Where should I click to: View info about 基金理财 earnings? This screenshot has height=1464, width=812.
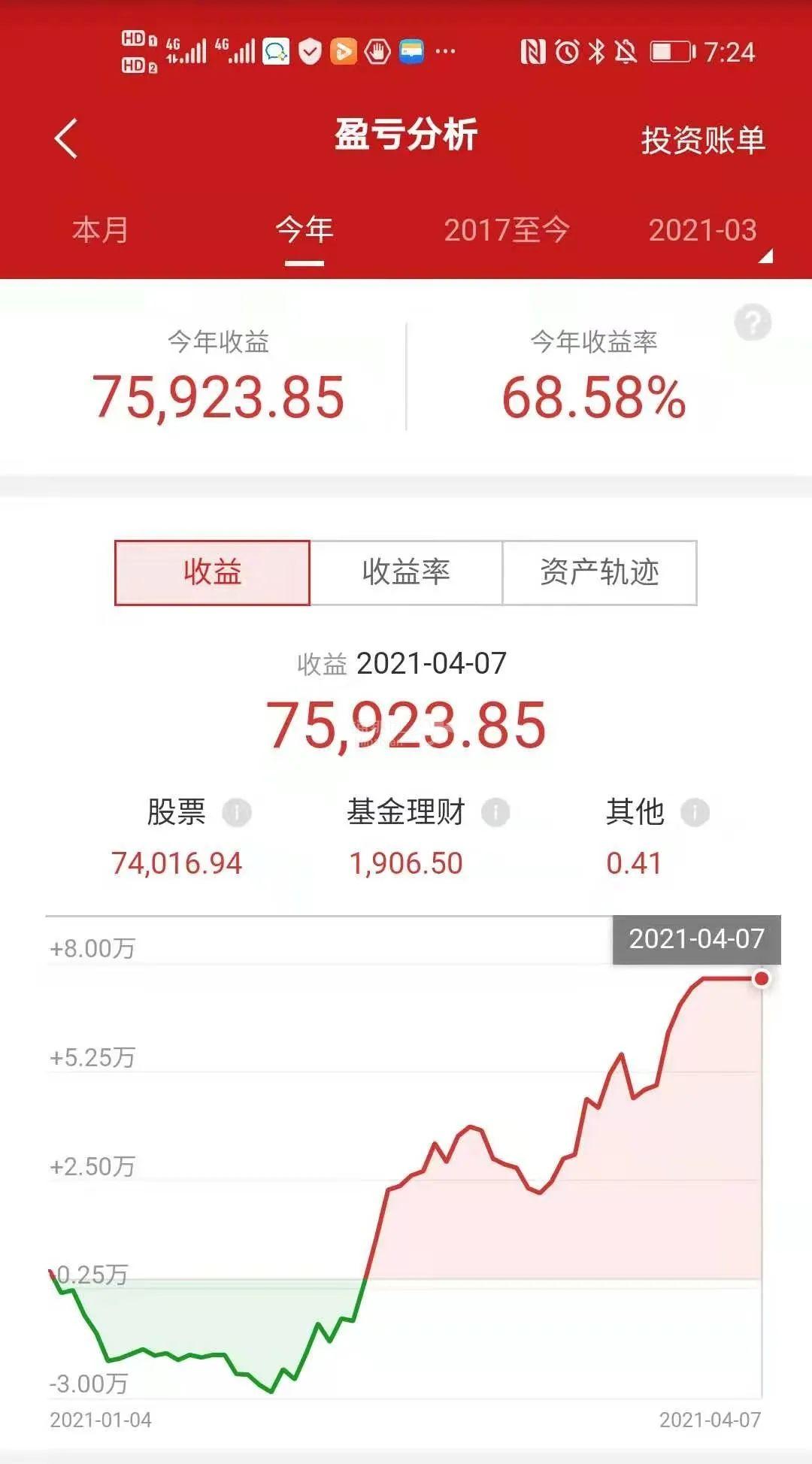coord(495,813)
